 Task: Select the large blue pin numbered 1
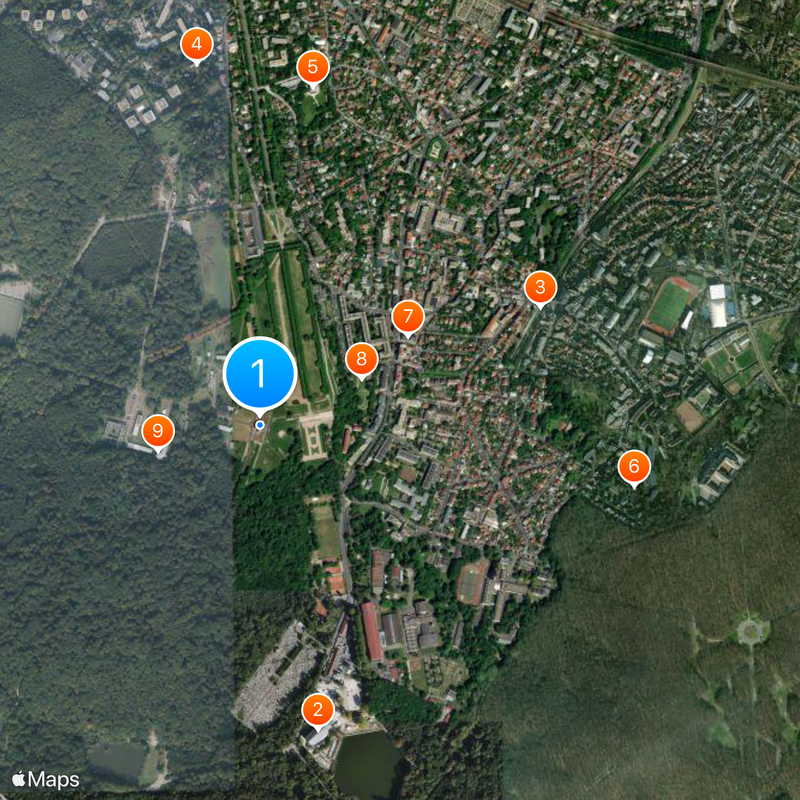pos(260,374)
